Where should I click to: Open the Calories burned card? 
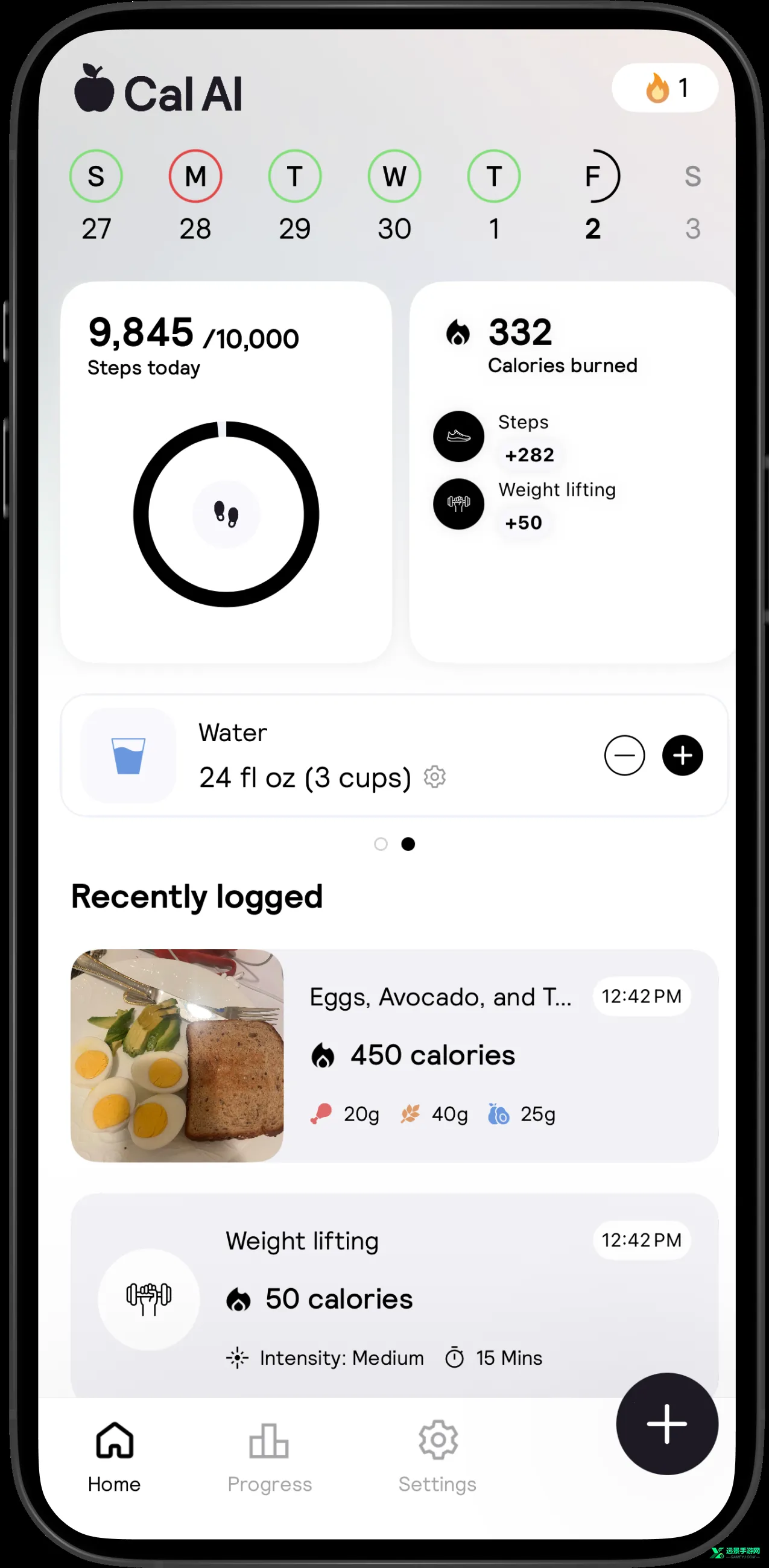(x=571, y=472)
